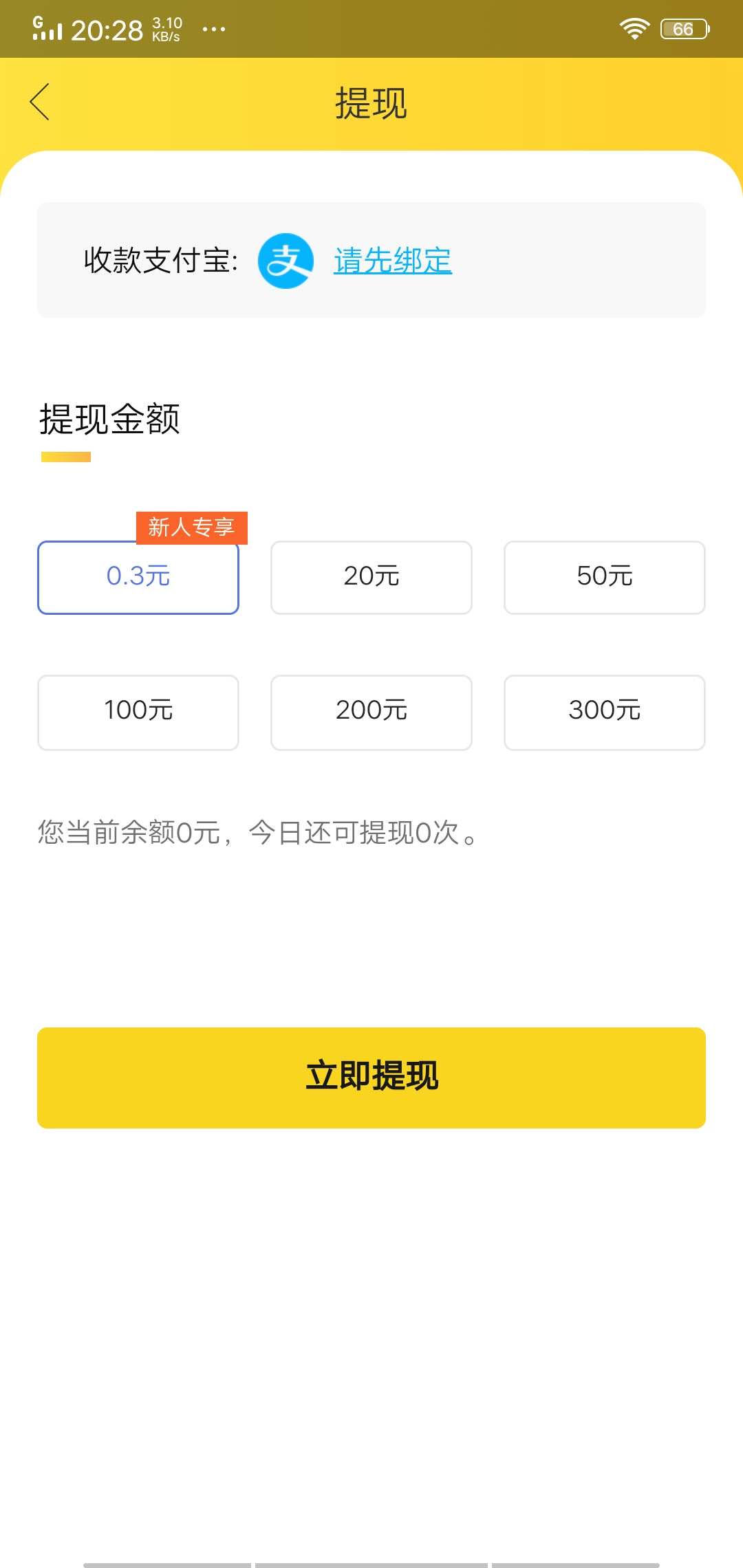The height and width of the screenshot is (1568, 743).
Task: Select the 0.3元 withdrawal amount
Action: pyautogui.click(x=138, y=576)
